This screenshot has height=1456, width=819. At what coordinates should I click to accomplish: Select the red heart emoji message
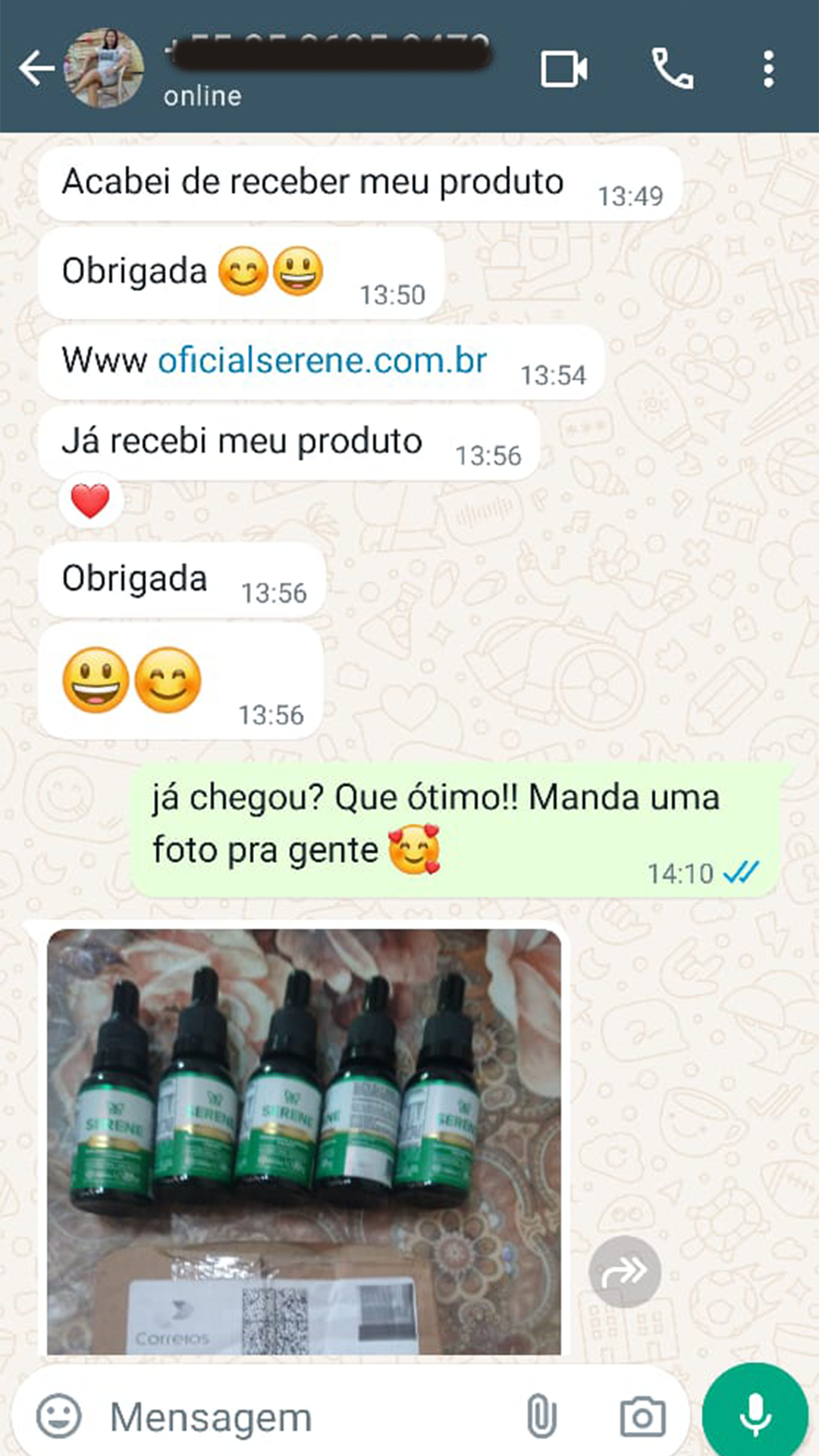click(89, 500)
